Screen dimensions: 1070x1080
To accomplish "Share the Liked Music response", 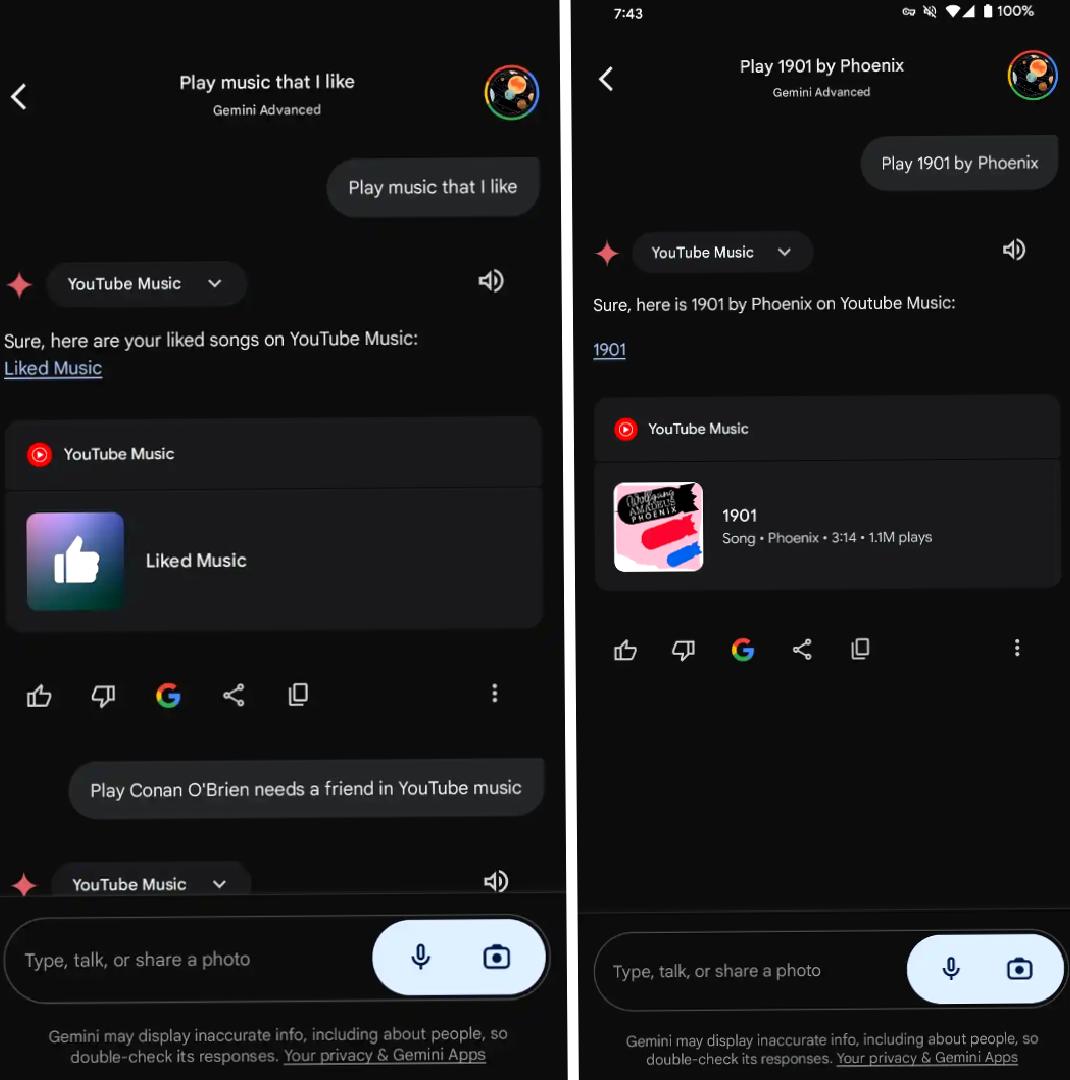I will coord(233,695).
